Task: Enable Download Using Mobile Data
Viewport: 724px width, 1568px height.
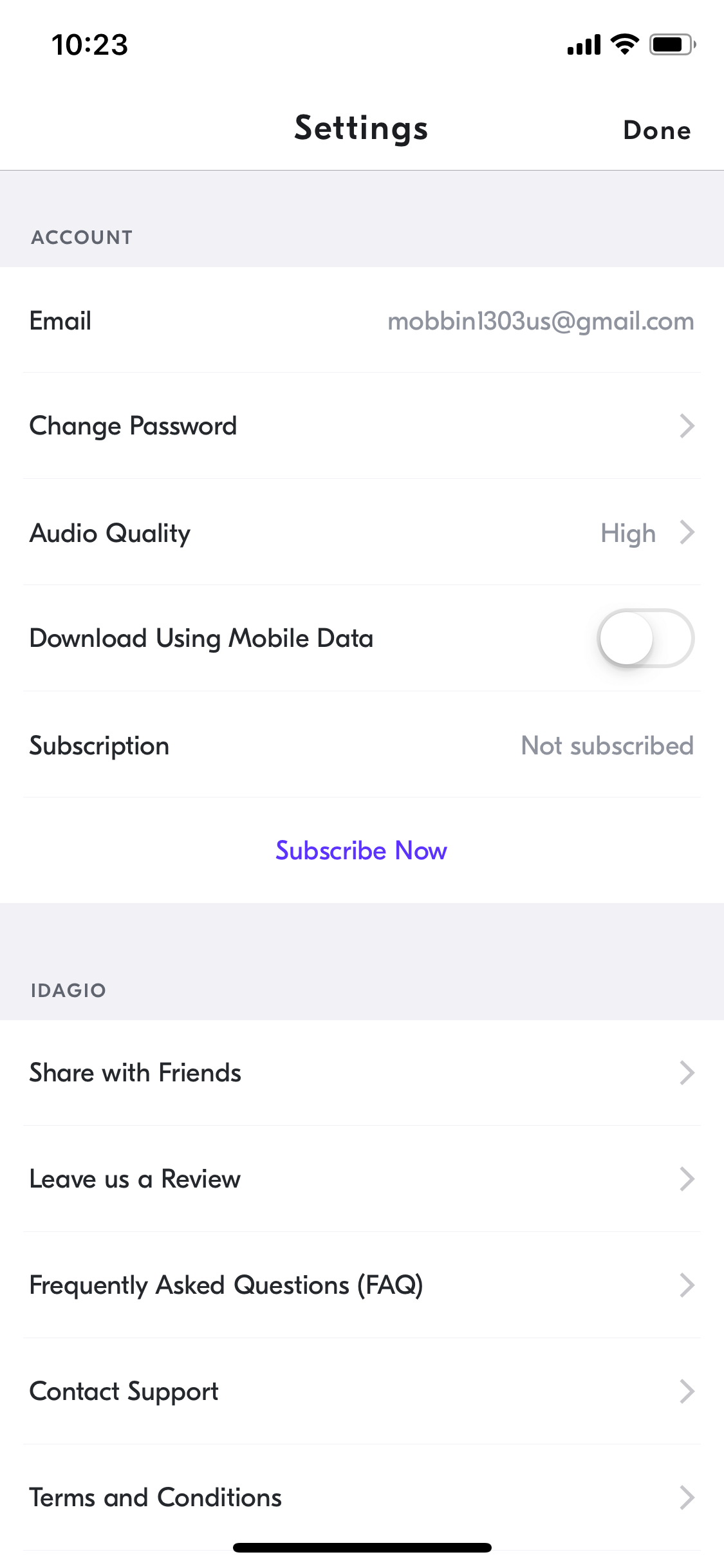Action: pos(645,638)
